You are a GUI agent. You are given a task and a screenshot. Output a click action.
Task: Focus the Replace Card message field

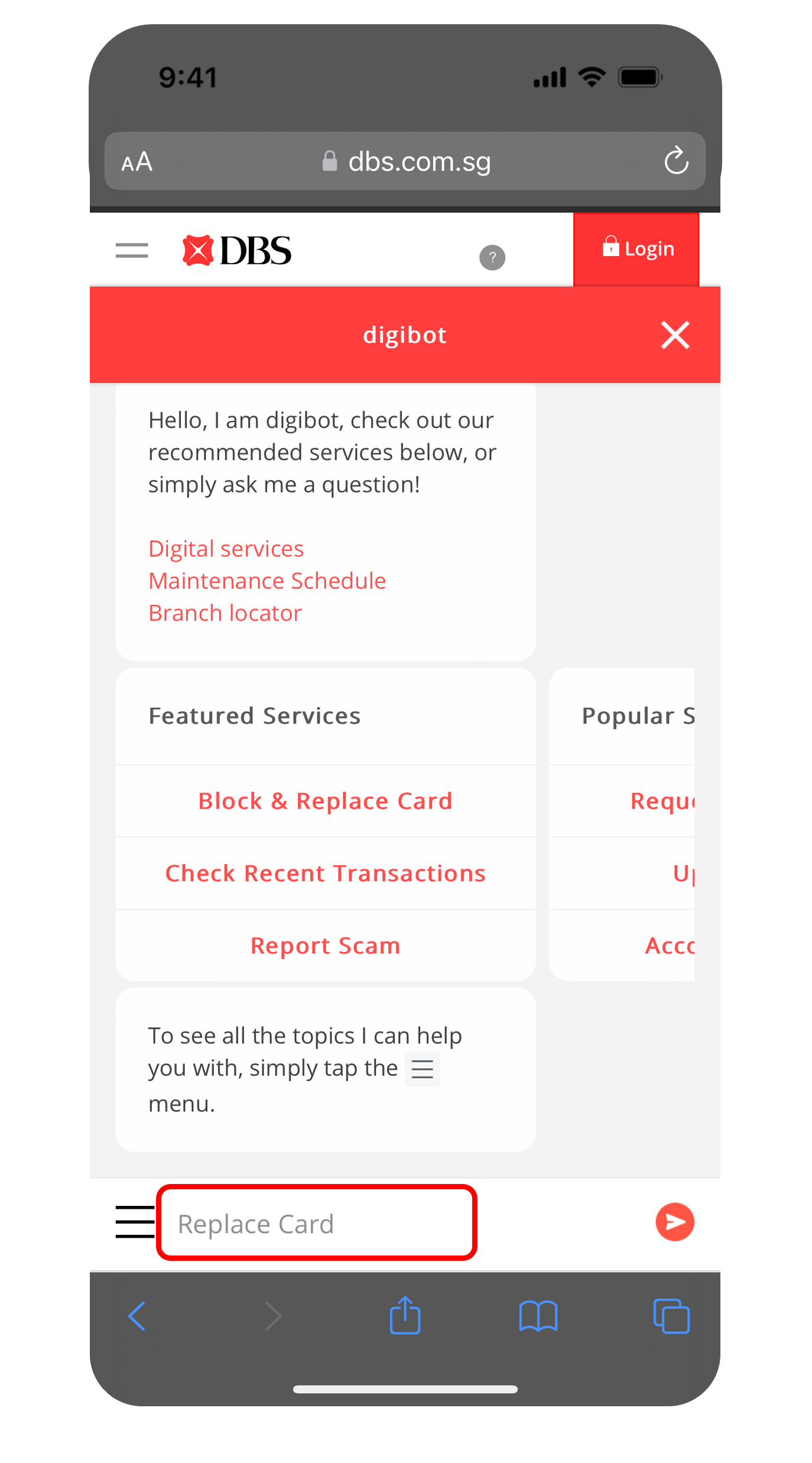point(316,1223)
